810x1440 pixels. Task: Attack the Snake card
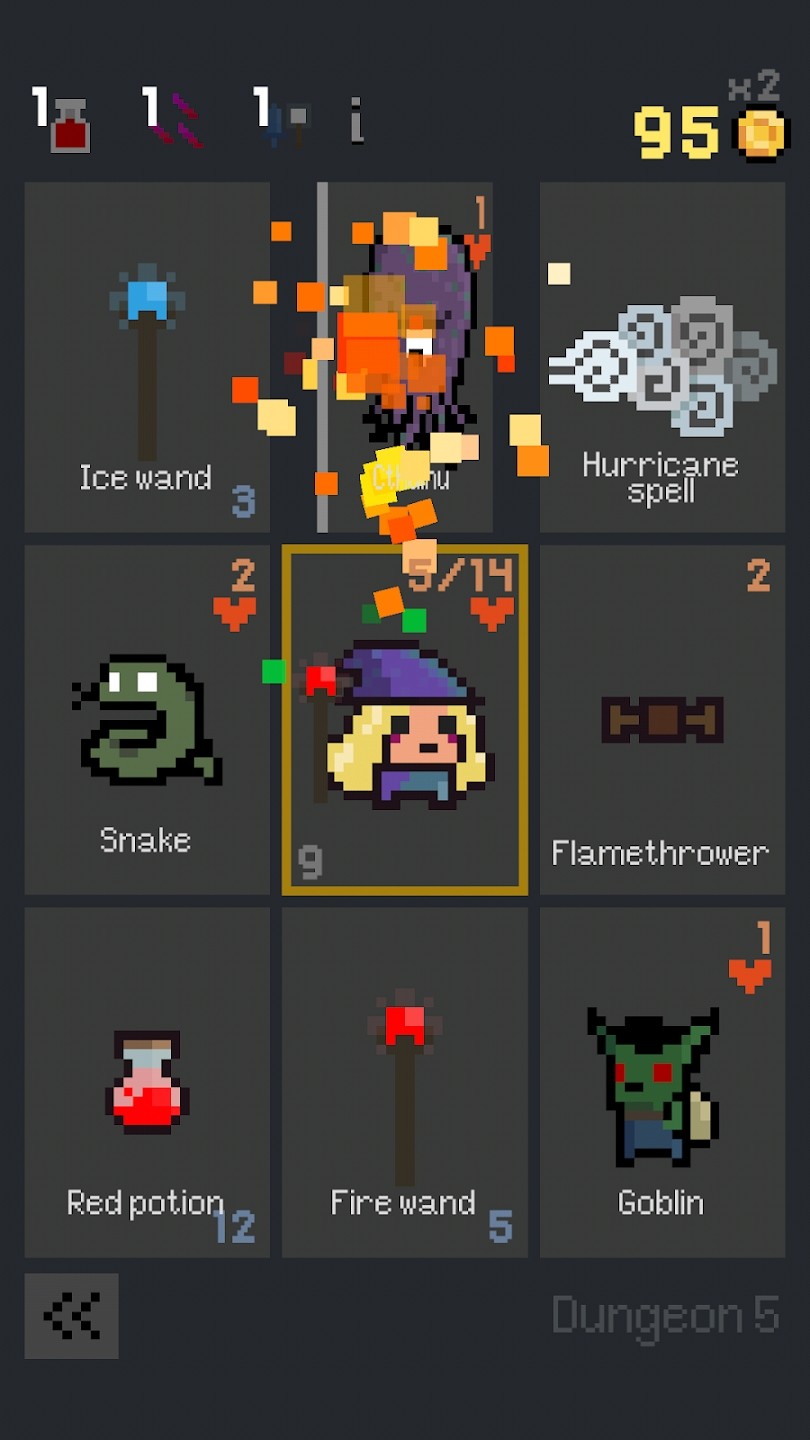(x=147, y=720)
